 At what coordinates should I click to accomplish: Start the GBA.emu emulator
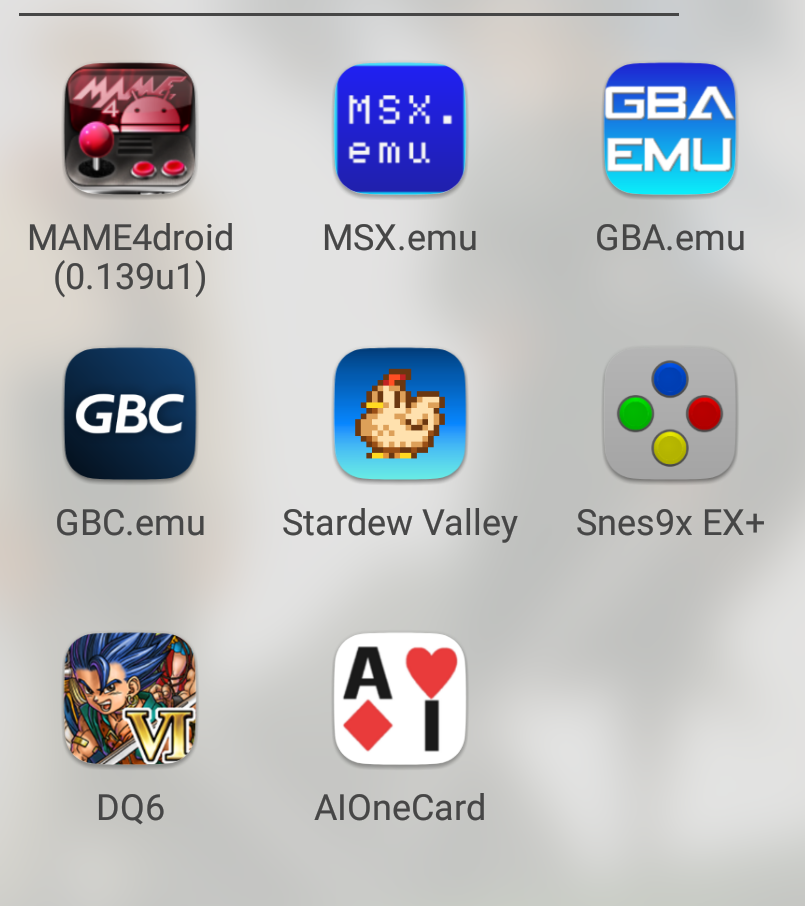point(670,129)
